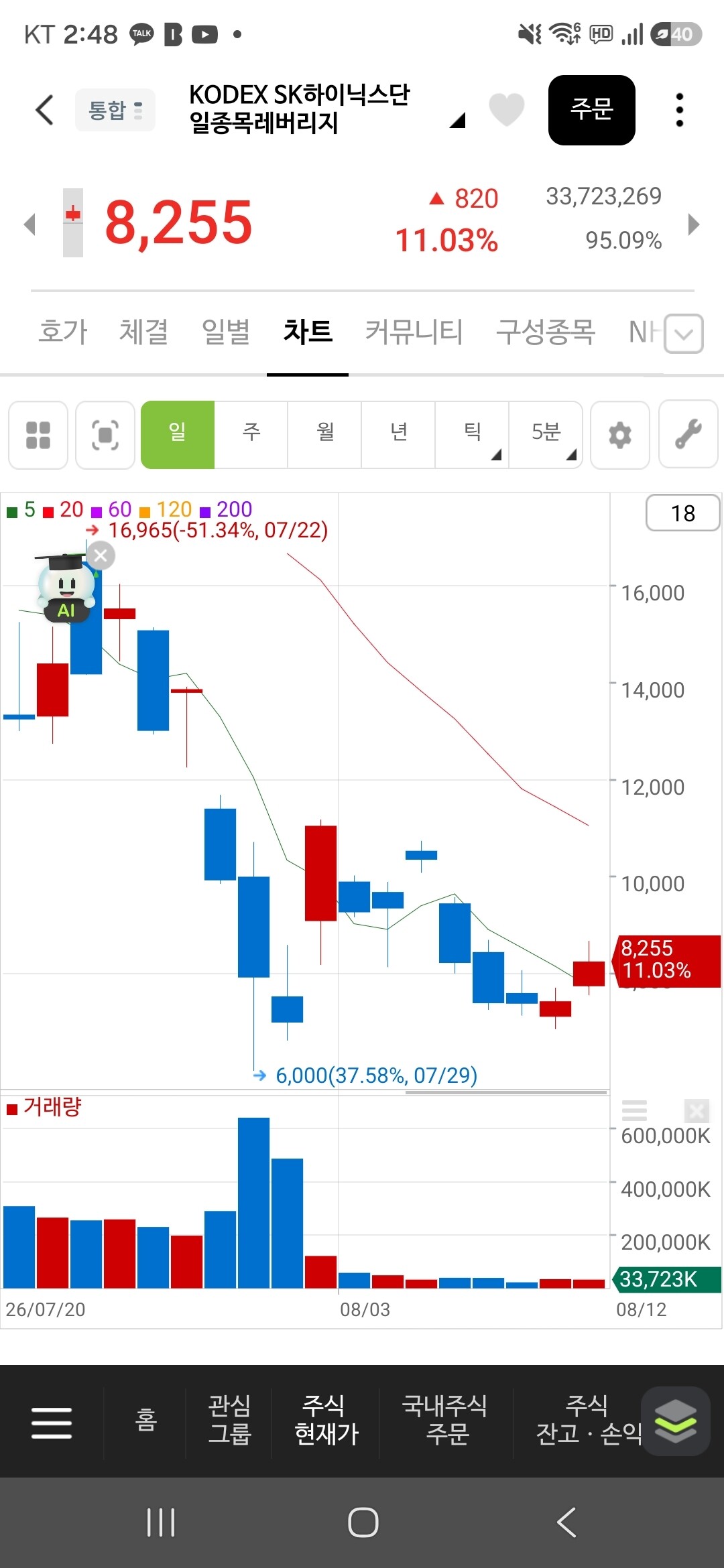Expand the tab list with chevron
This screenshot has height=1568, width=724.
point(684,333)
